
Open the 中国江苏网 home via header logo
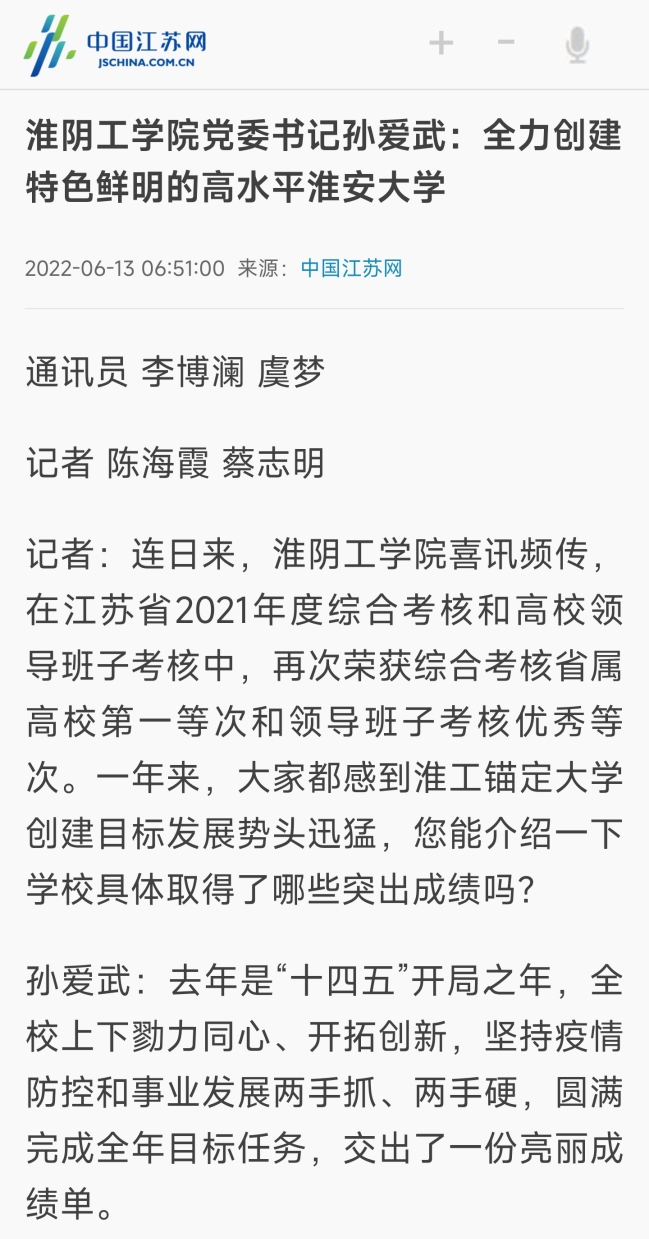116,45
